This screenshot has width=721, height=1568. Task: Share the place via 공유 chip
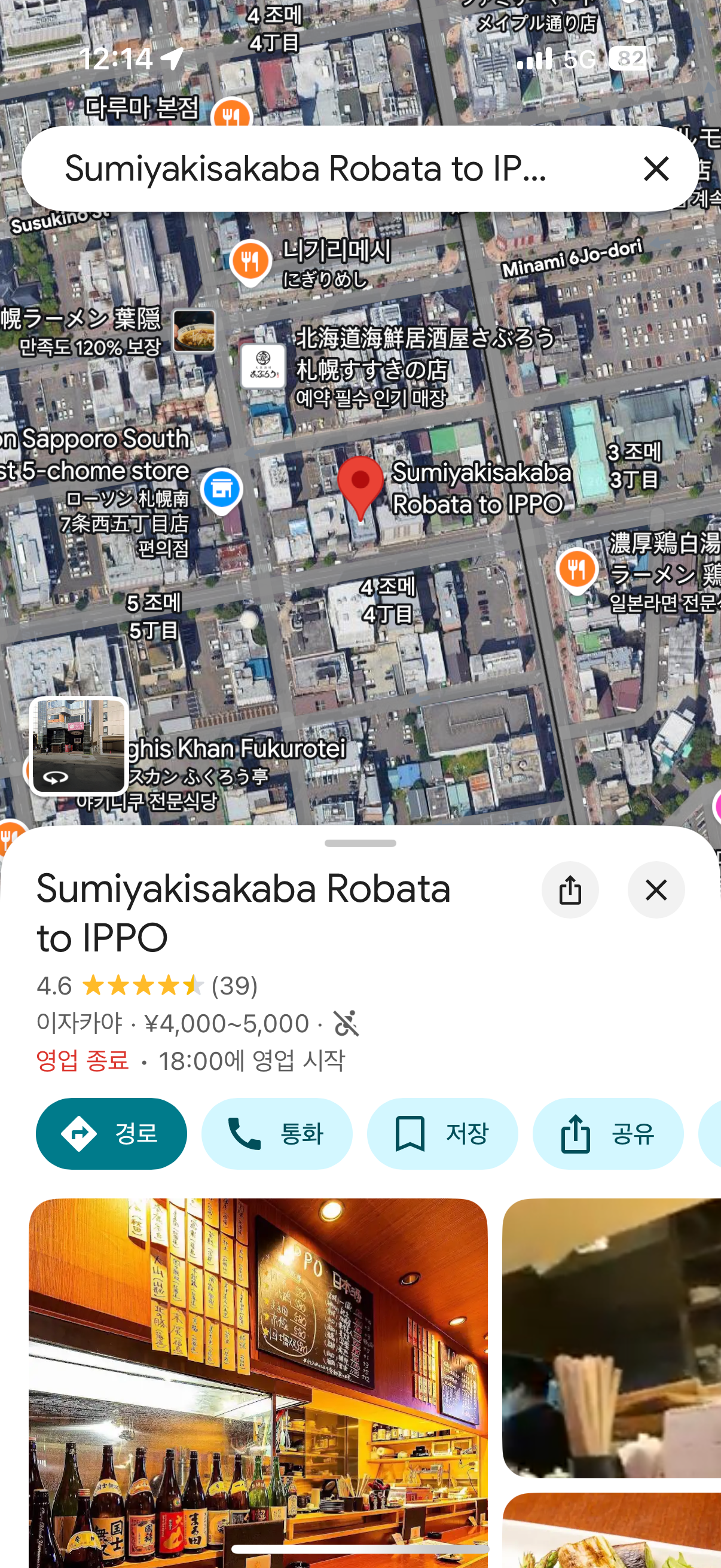[607, 1133]
